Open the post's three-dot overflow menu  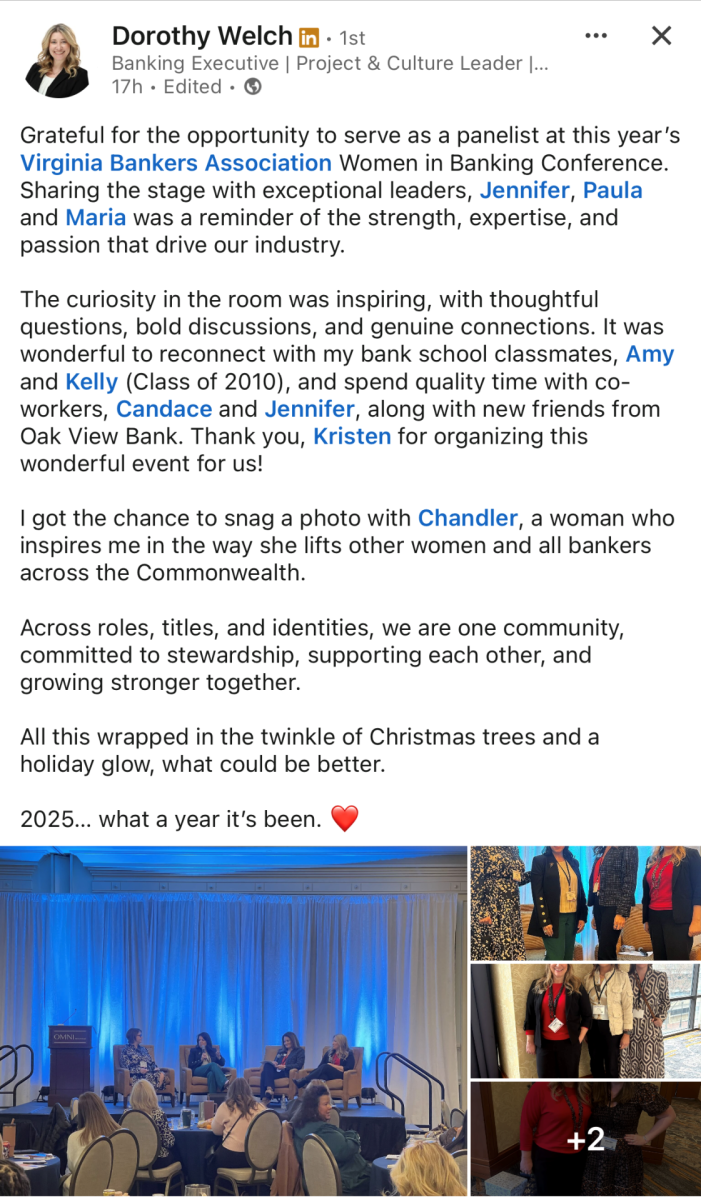pos(595,37)
